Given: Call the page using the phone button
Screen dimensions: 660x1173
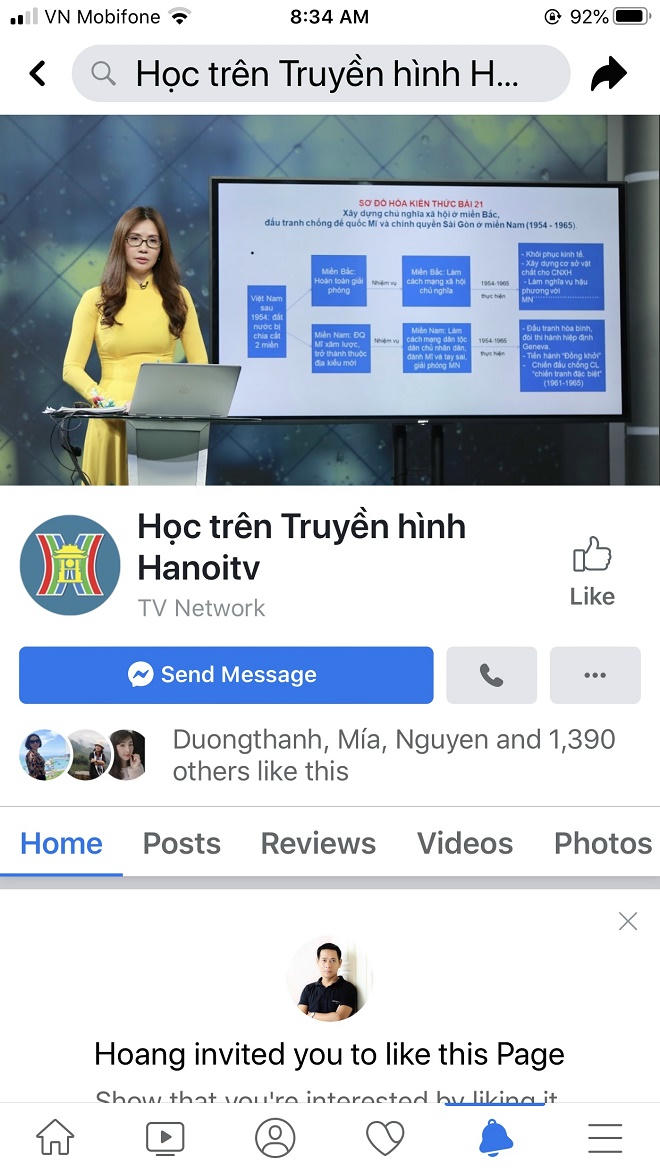Looking at the screenshot, I should click(491, 675).
